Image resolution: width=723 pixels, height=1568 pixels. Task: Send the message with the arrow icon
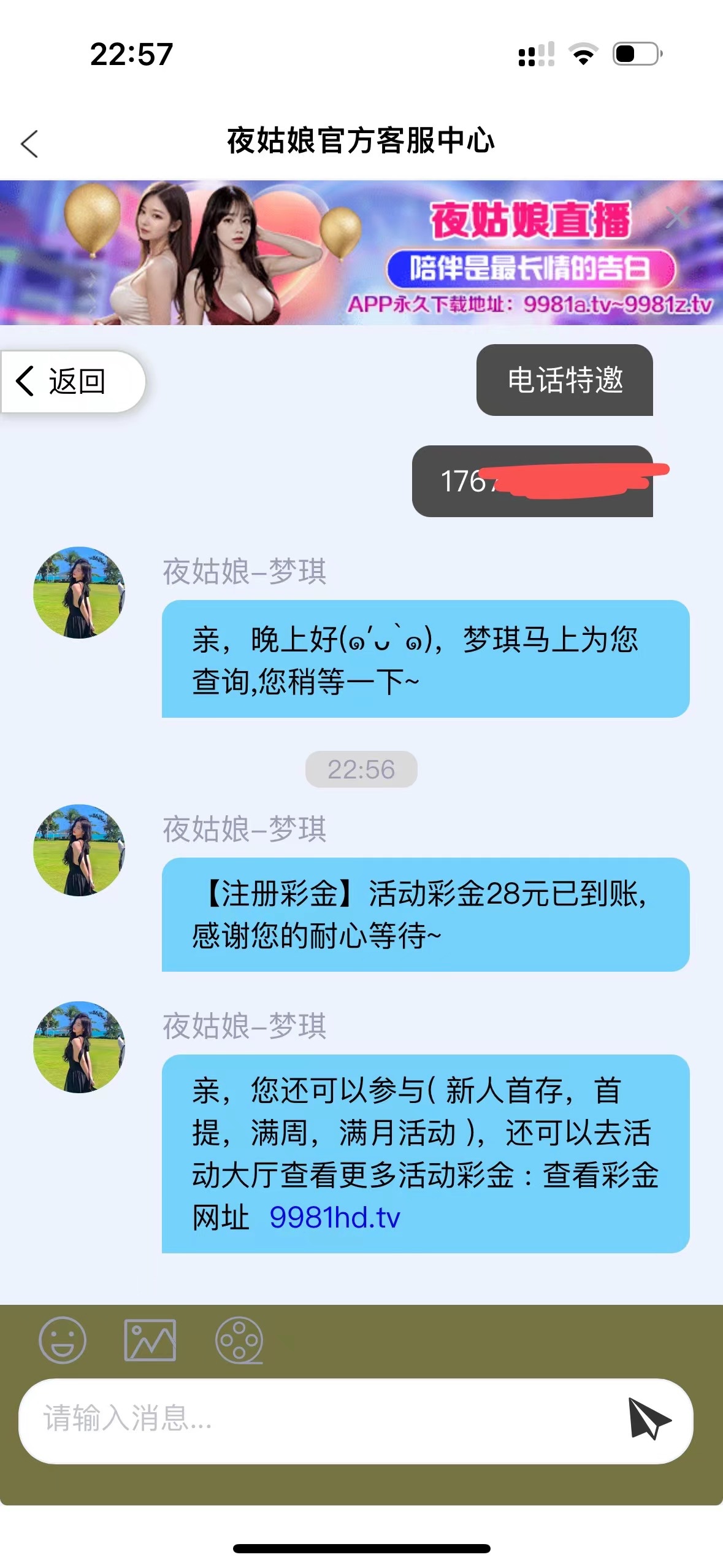click(648, 1419)
